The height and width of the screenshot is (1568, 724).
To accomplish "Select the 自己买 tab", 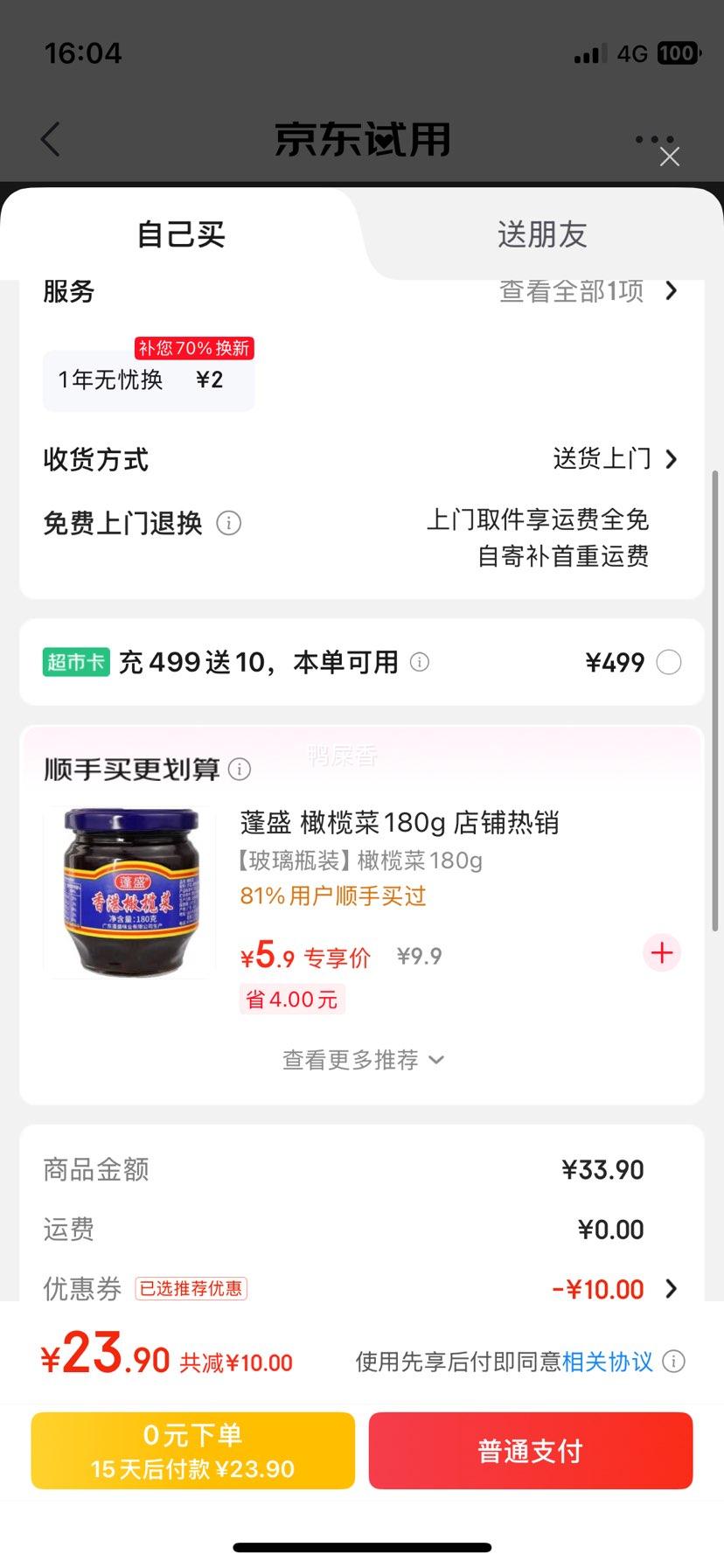I will (181, 234).
